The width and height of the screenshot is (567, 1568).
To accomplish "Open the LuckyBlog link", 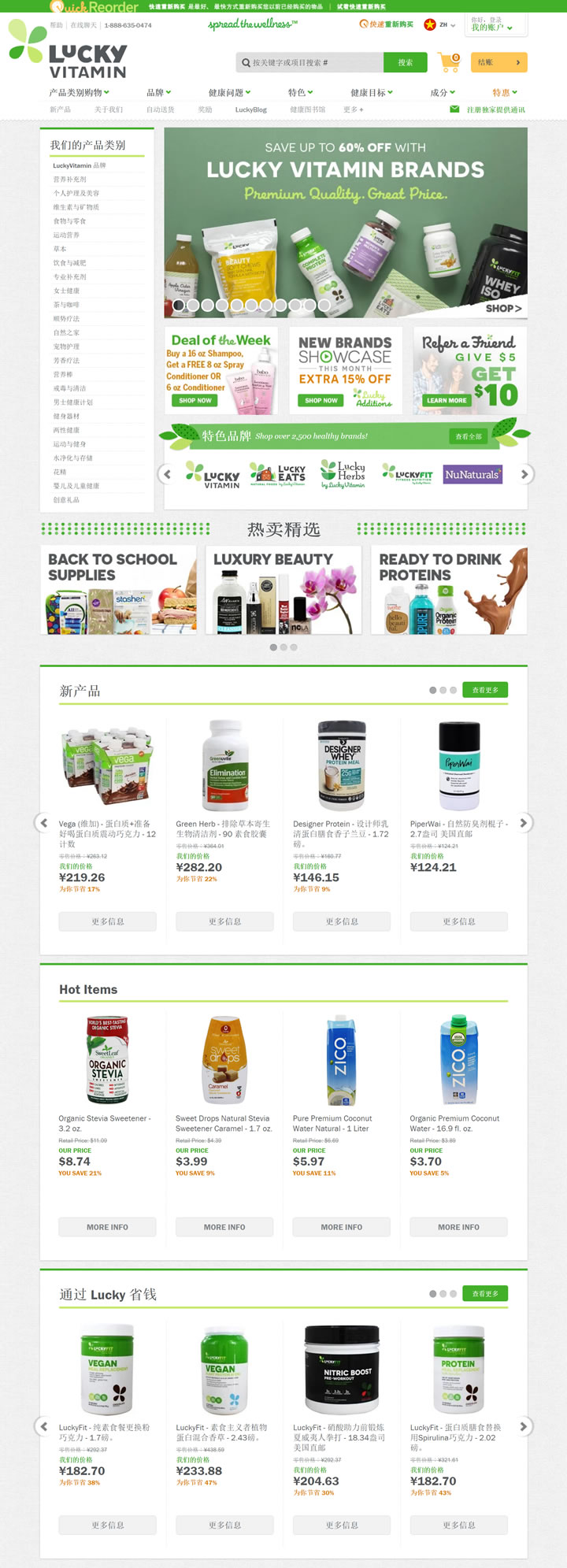I will [250, 109].
